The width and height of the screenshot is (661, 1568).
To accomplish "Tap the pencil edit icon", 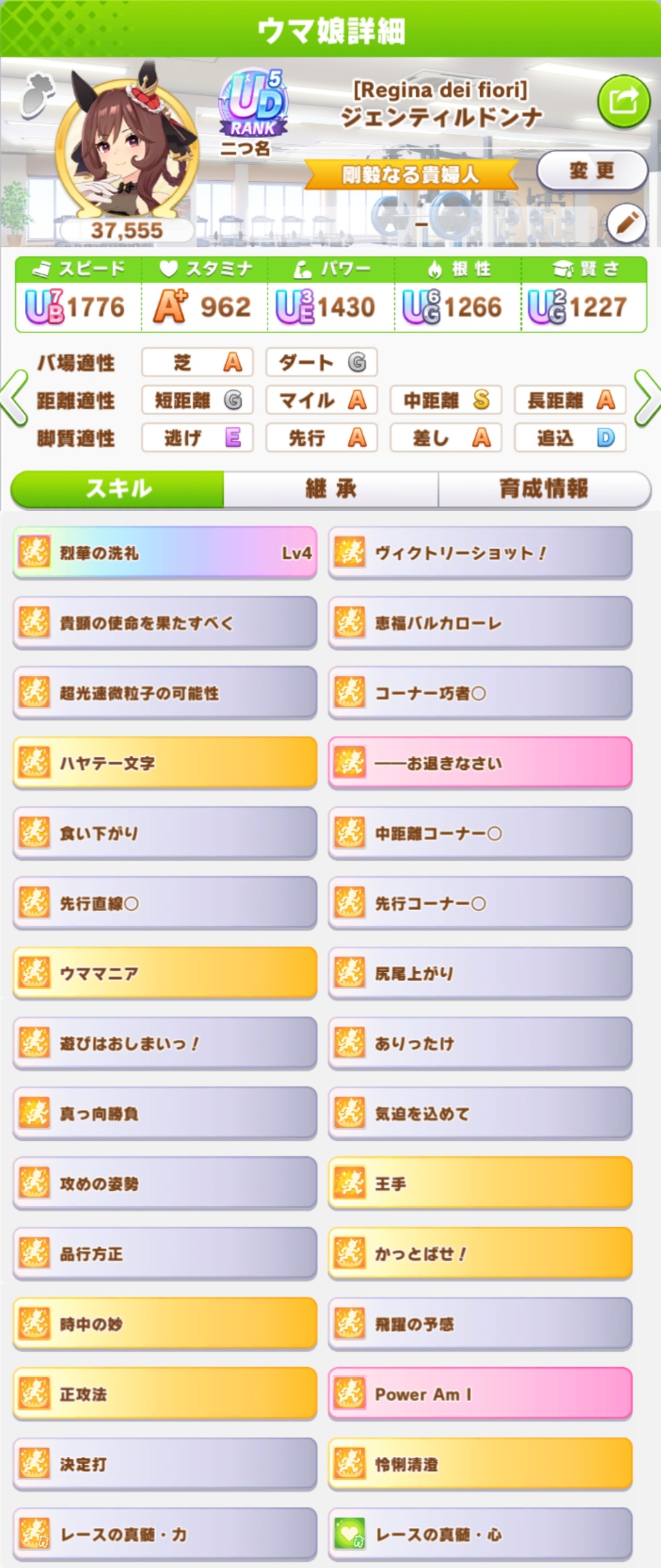I will (626, 223).
